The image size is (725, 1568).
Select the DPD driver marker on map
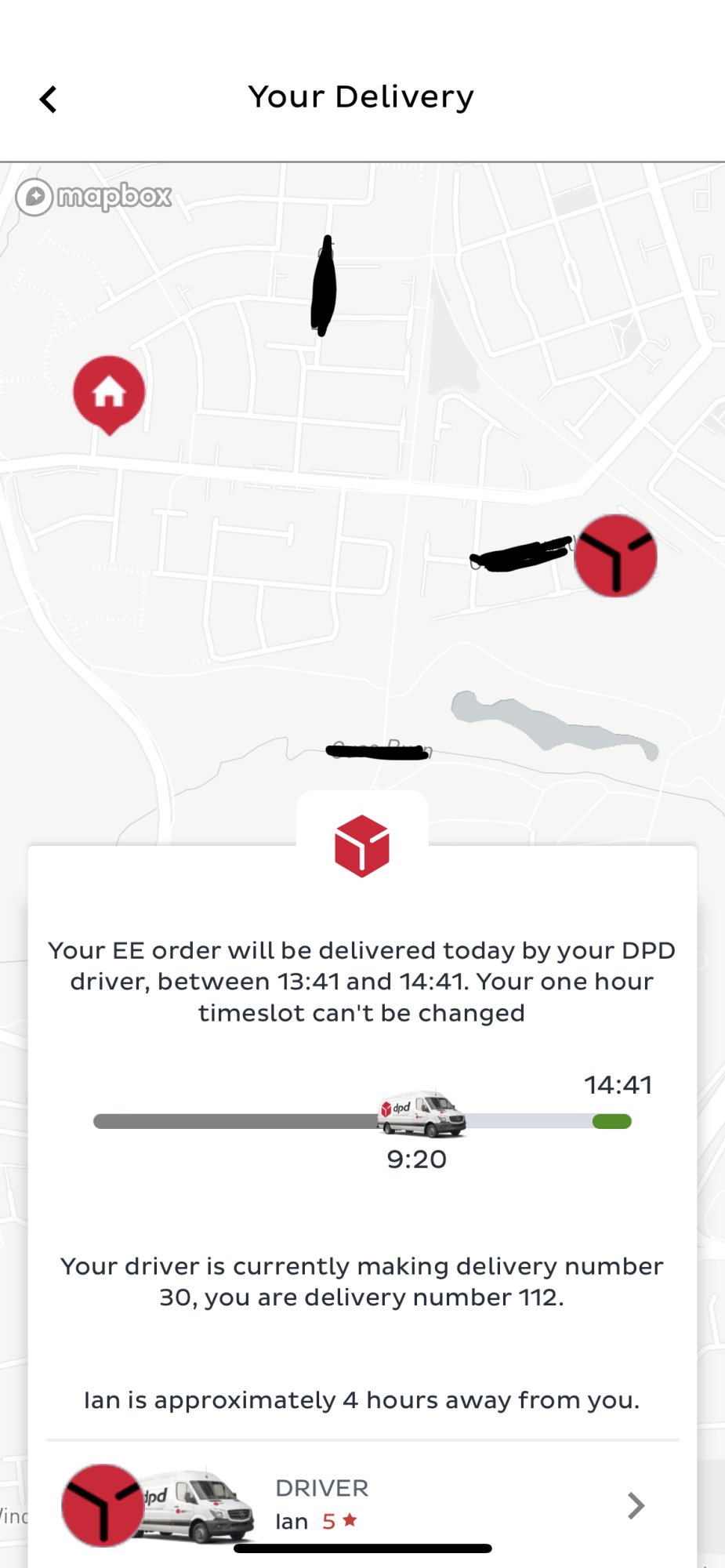(615, 556)
